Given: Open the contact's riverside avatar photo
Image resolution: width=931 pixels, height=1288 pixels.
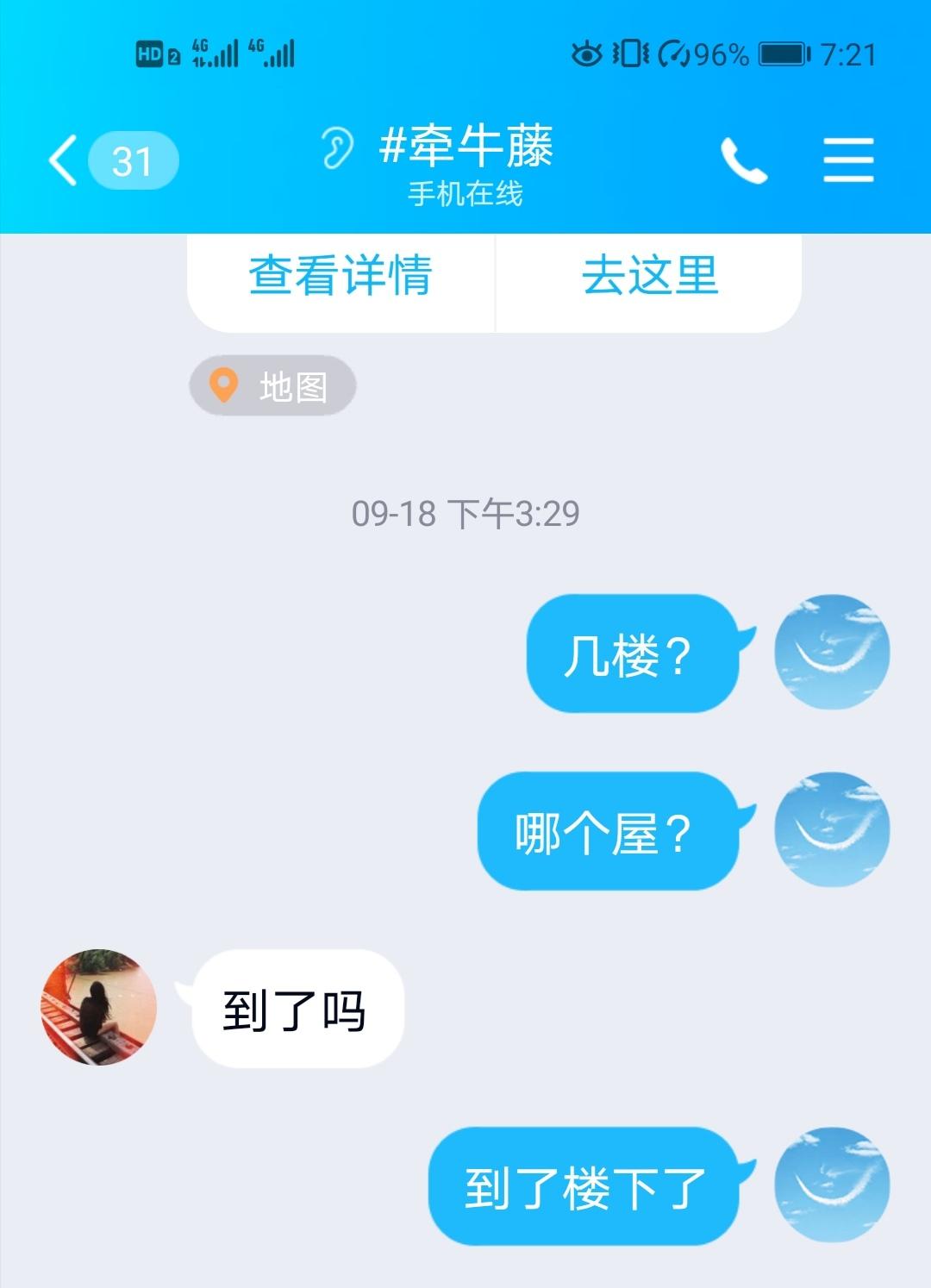Looking at the screenshot, I should click(97, 1009).
